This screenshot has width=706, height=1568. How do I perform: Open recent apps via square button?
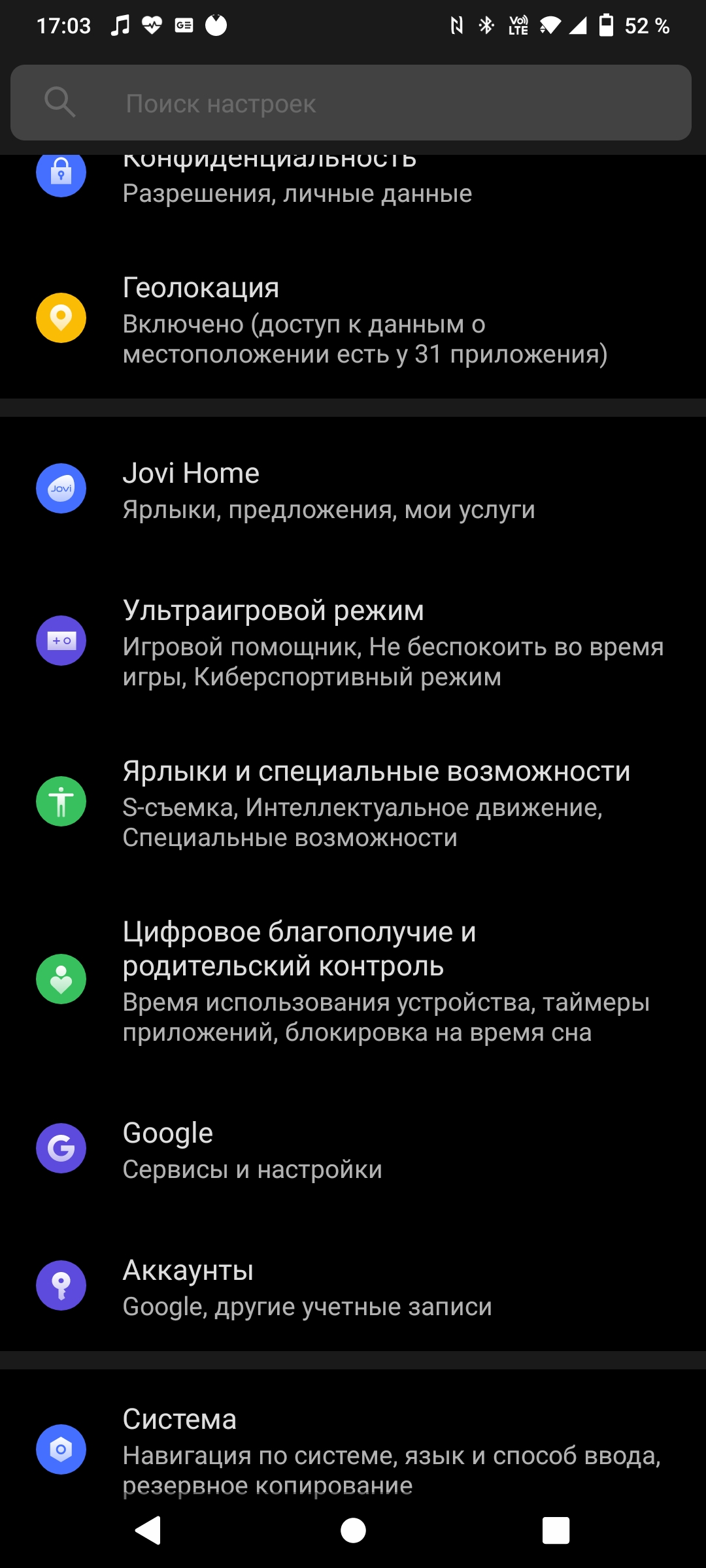tap(556, 1530)
